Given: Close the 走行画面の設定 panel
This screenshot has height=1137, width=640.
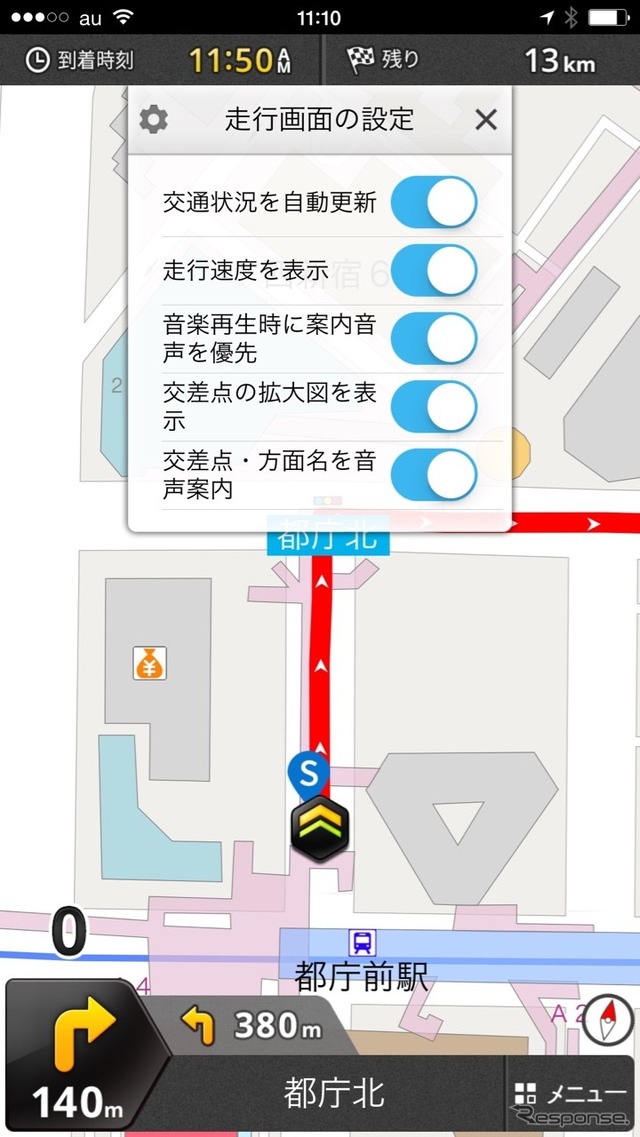Looking at the screenshot, I should click(x=485, y=121).
